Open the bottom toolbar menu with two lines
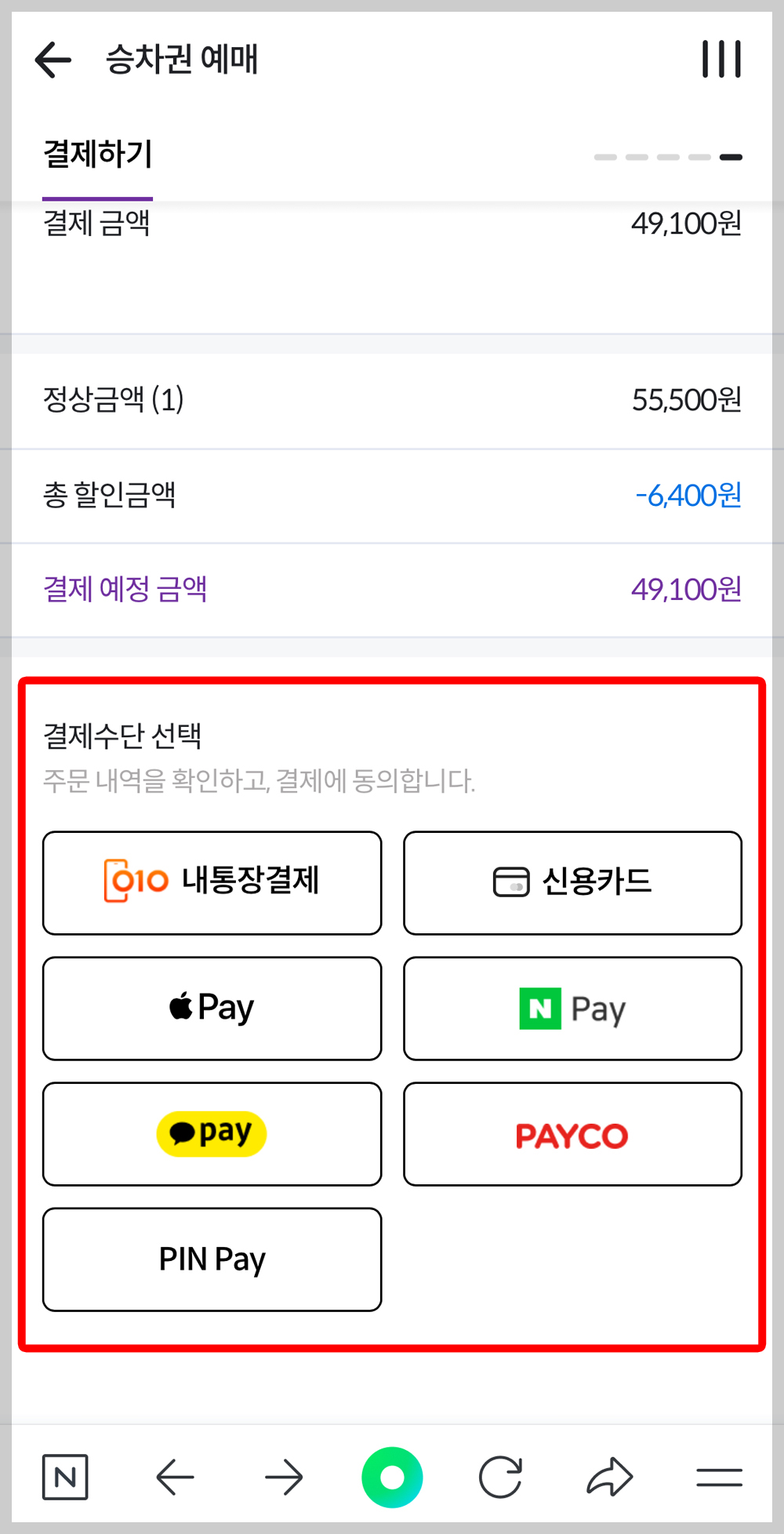Viewport: 784px width, 1534px height. (719, 1477)
